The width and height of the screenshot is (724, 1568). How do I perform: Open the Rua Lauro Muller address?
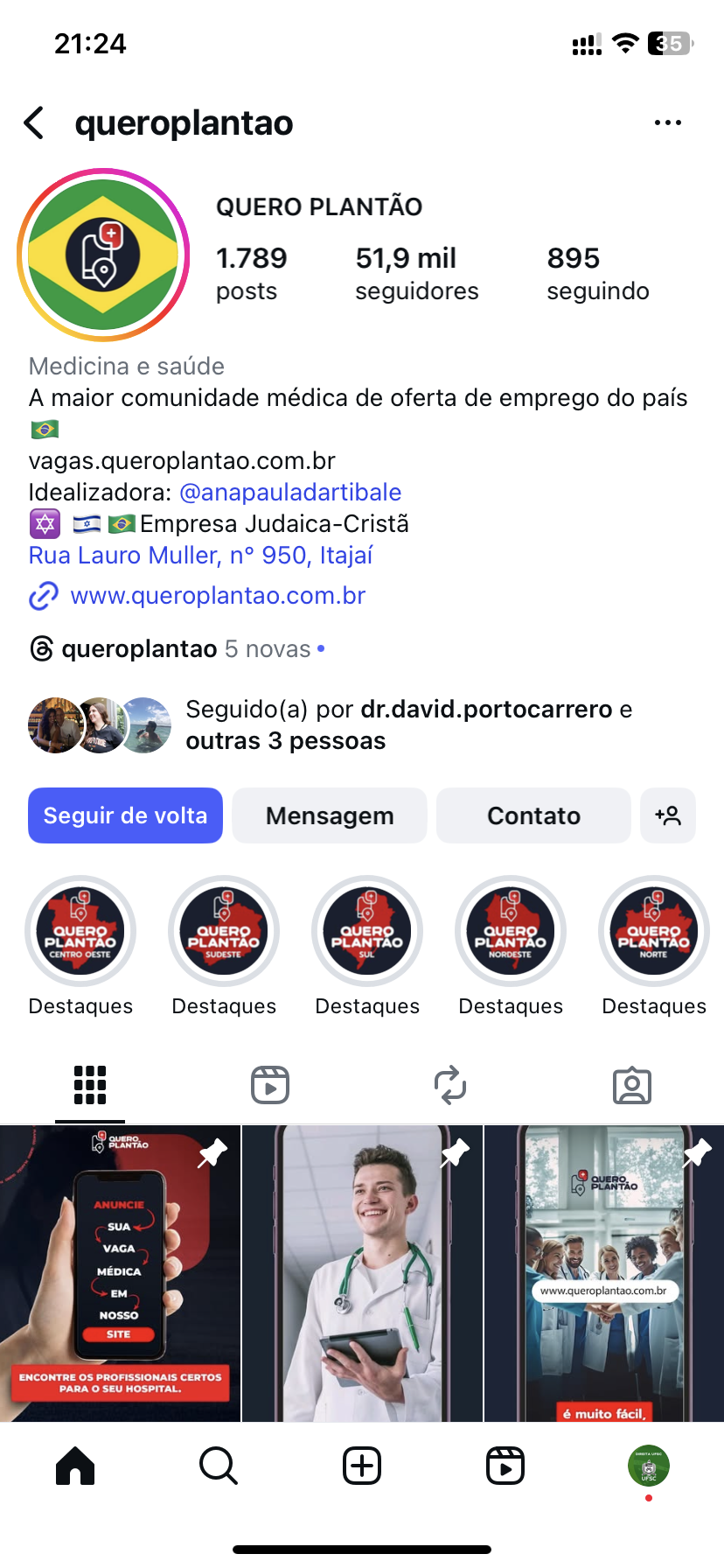[200, 556]
